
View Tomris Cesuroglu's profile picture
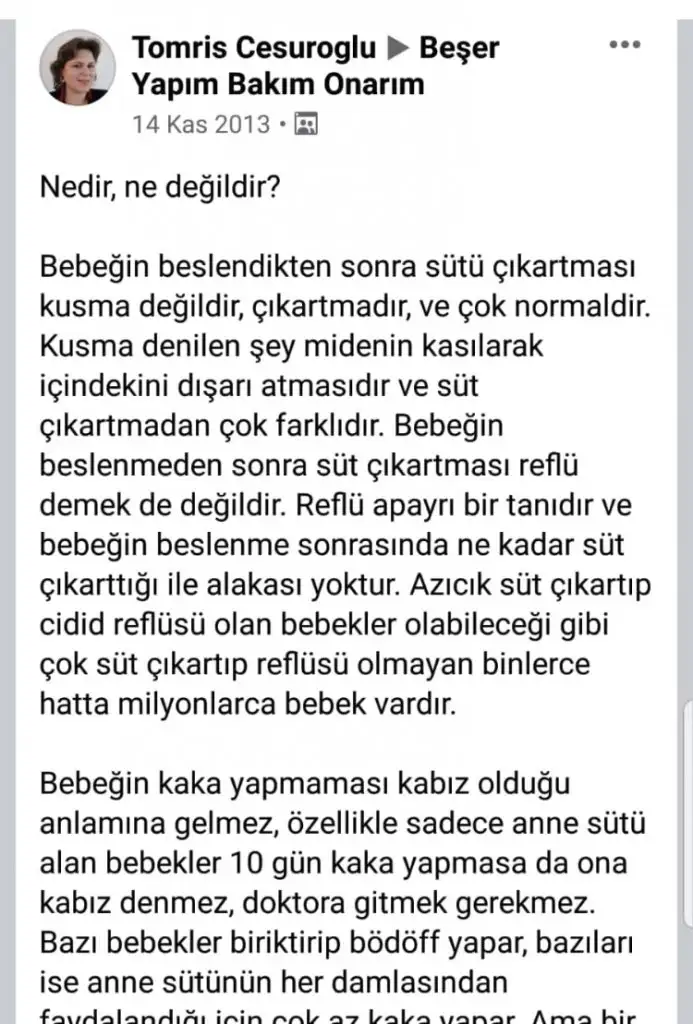pos(77,68)
